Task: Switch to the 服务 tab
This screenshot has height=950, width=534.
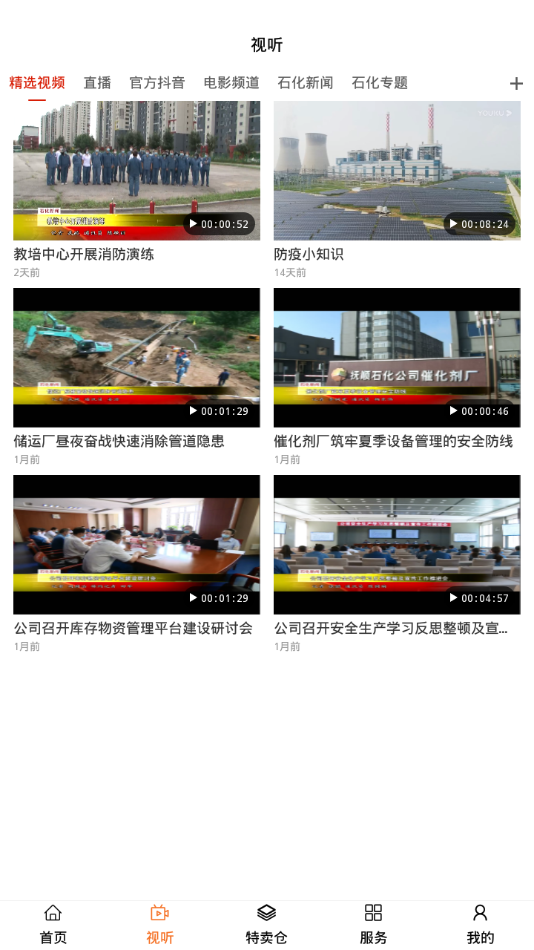Action: [373, 925]
